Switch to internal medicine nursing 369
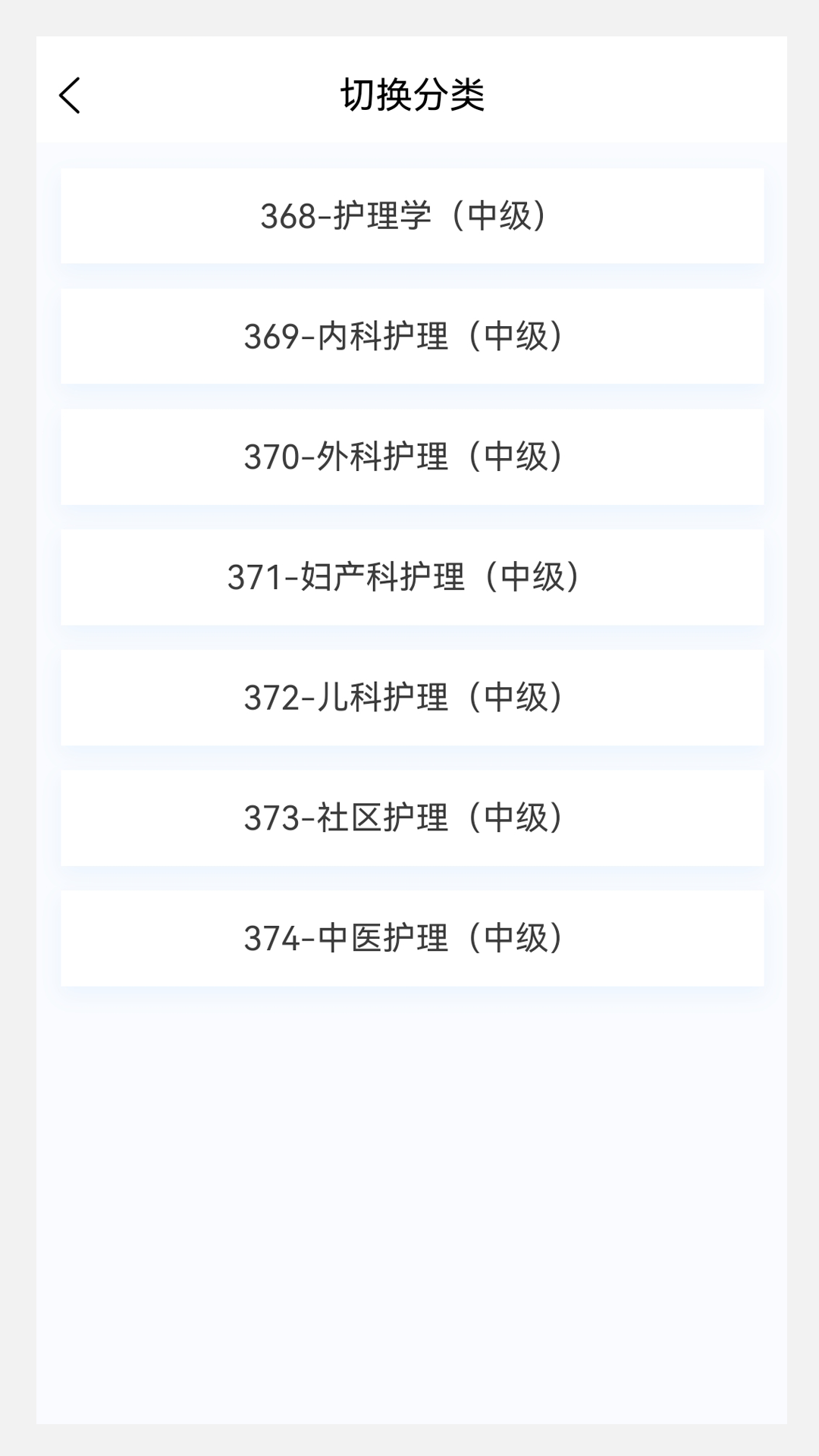 [x=409, y=336]
